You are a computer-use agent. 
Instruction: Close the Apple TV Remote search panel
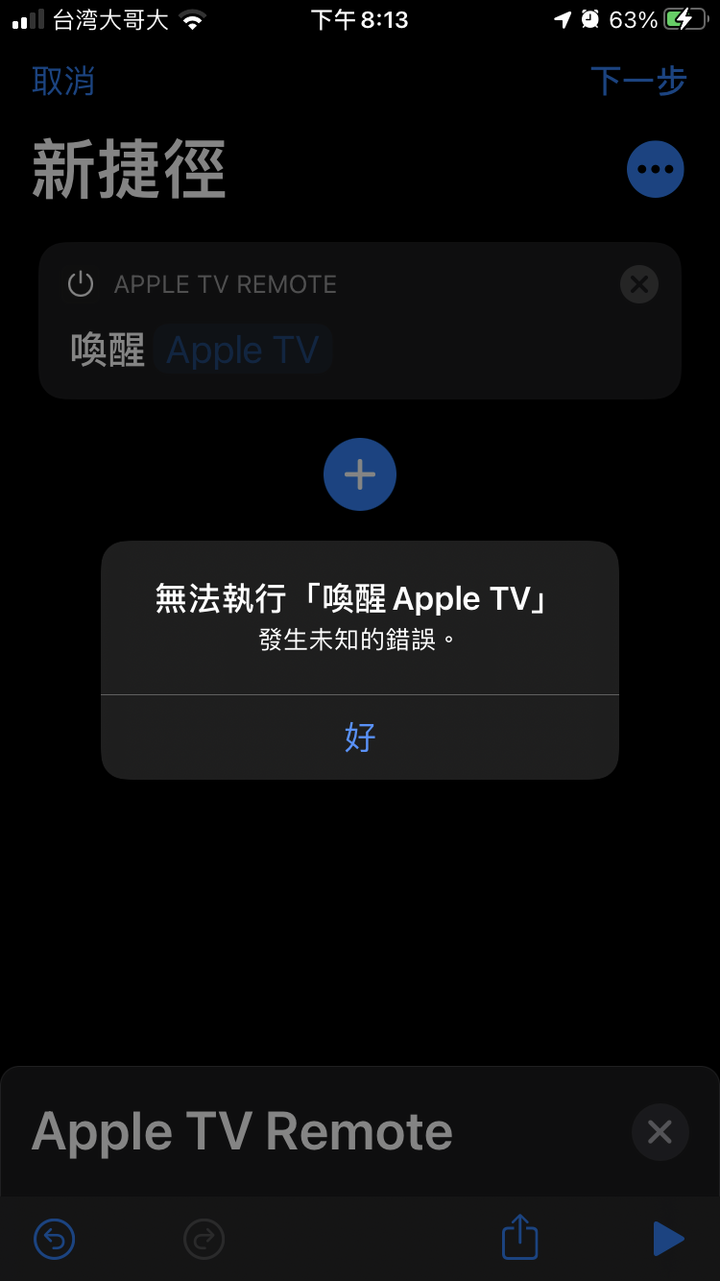pos(660,1132)
